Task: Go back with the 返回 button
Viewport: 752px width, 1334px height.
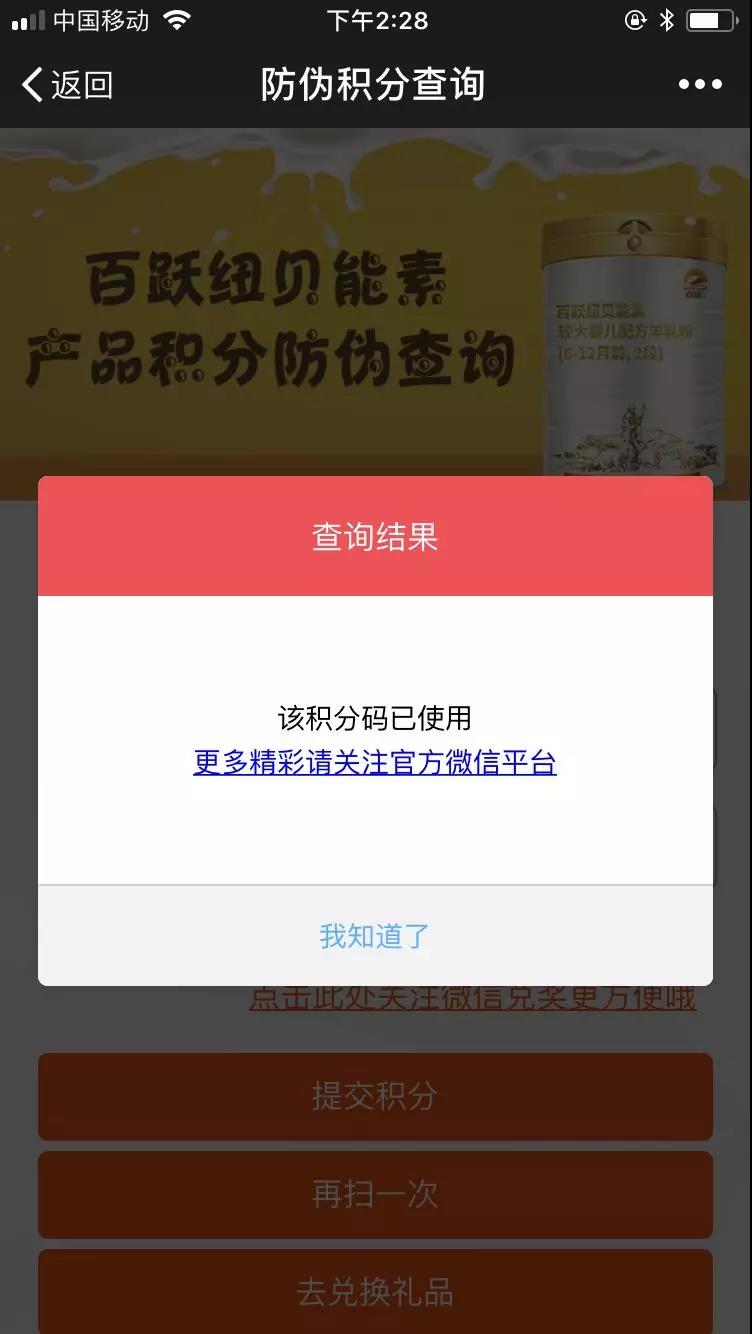Action: (66, 85)
